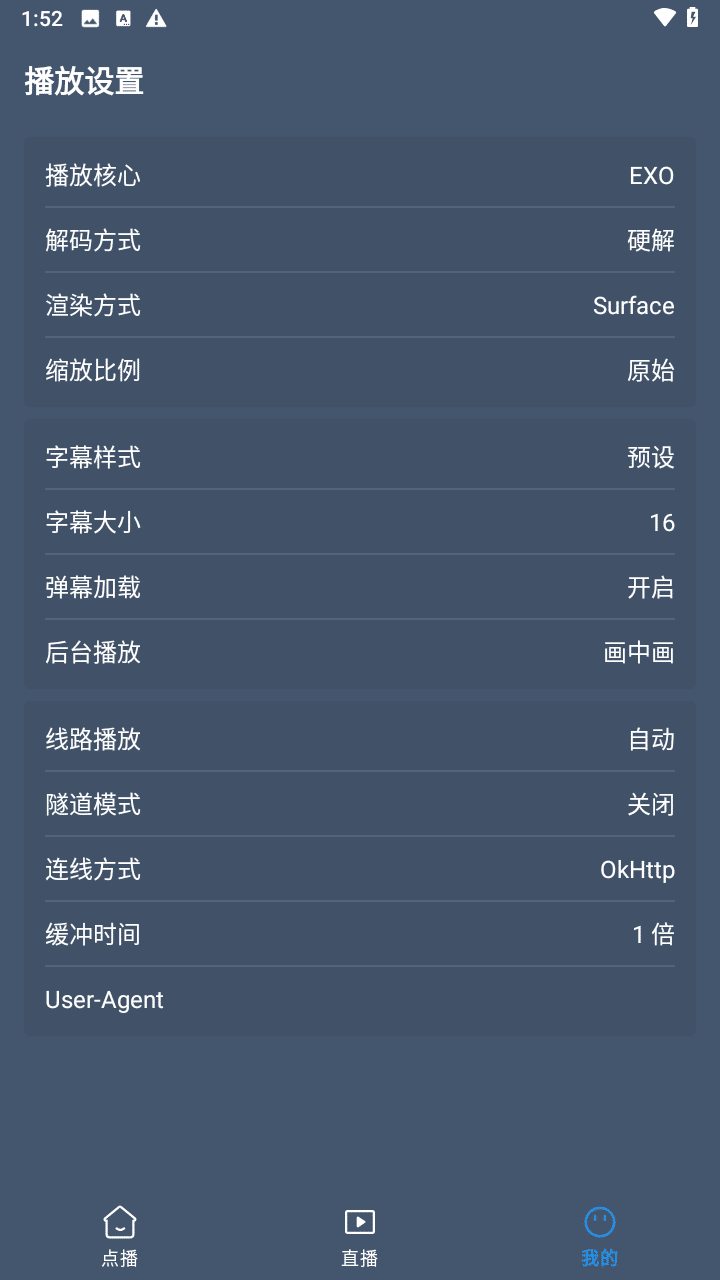Select the 渲染方式 render mode row
The height and width of the screenshot is (1280, 720).
[360, 305]
